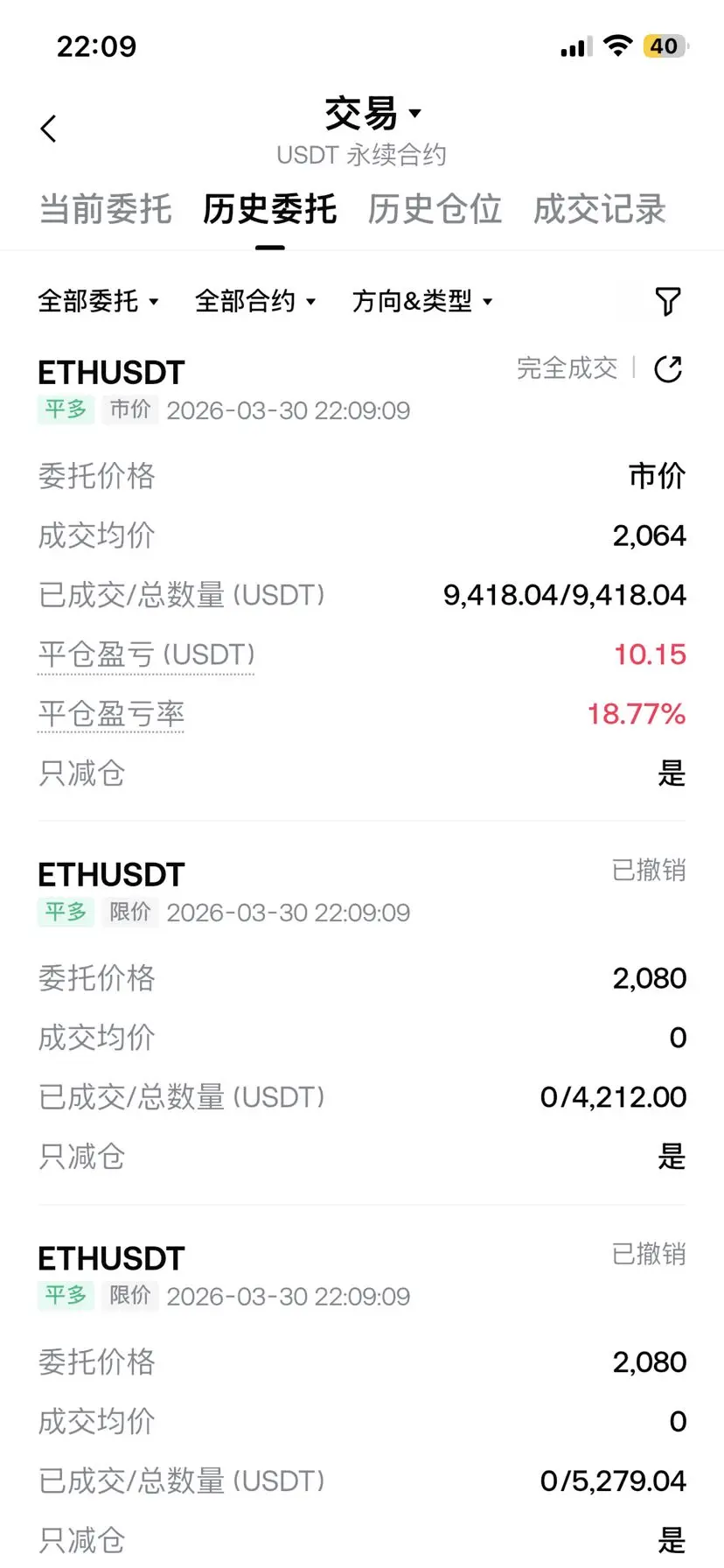Image resolution: width=724 pixels, height=1568 pixels.
Task: Share the fully filled ETHUSDT order
Action: click(x=668, y=369)
